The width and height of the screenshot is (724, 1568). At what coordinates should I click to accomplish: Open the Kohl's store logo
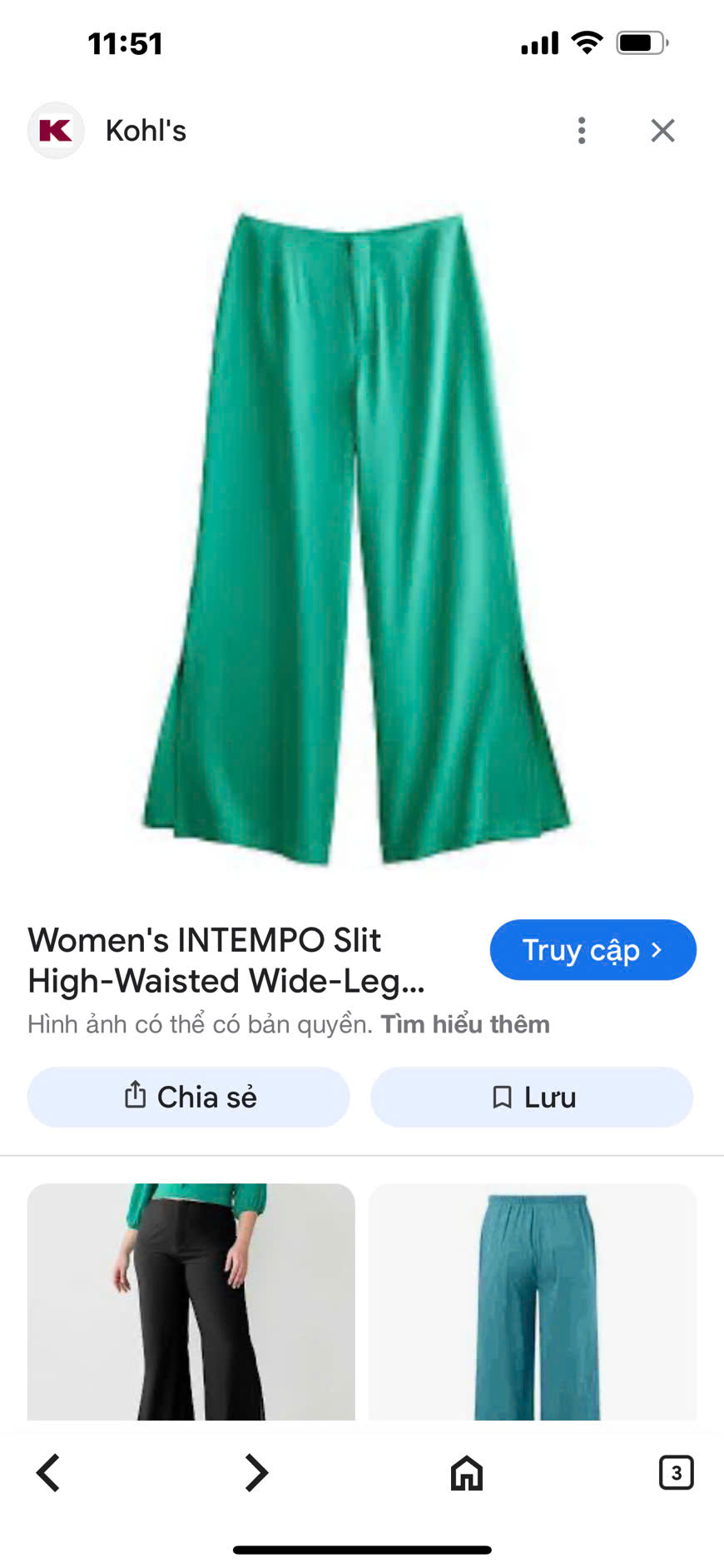pos(56,131)
